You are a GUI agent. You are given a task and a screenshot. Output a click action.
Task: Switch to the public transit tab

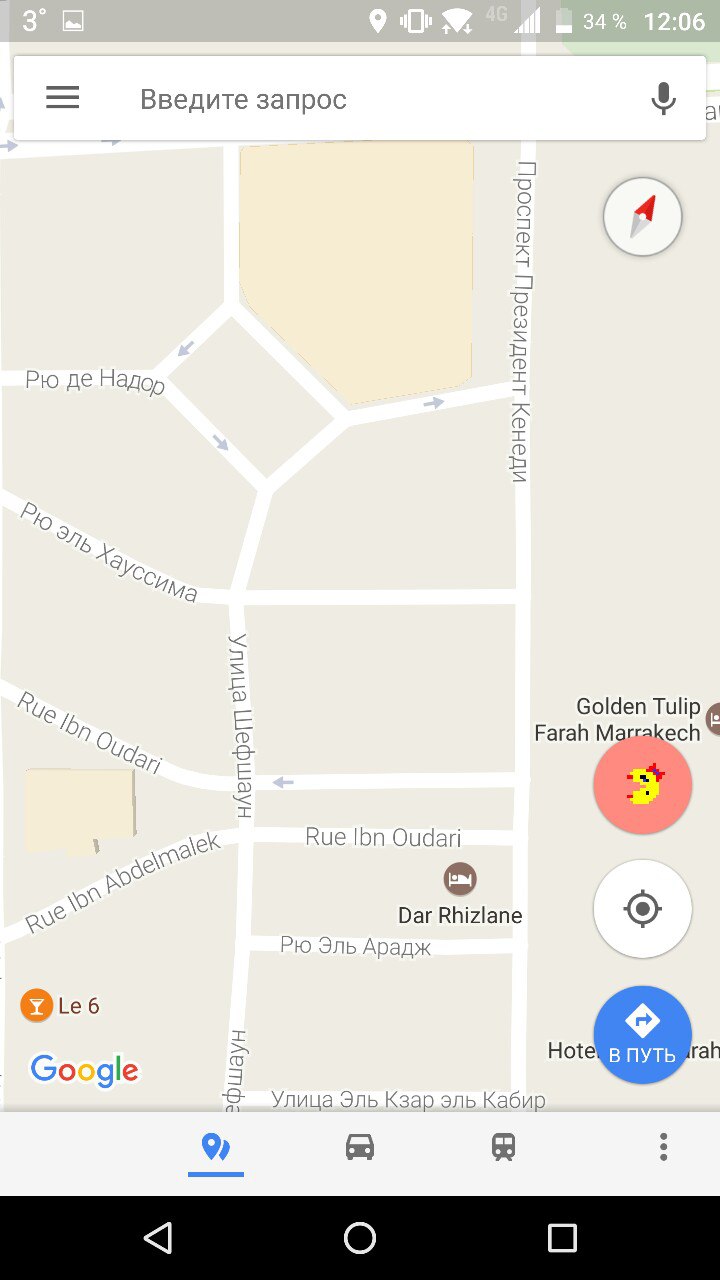[x=503, y=1147]
